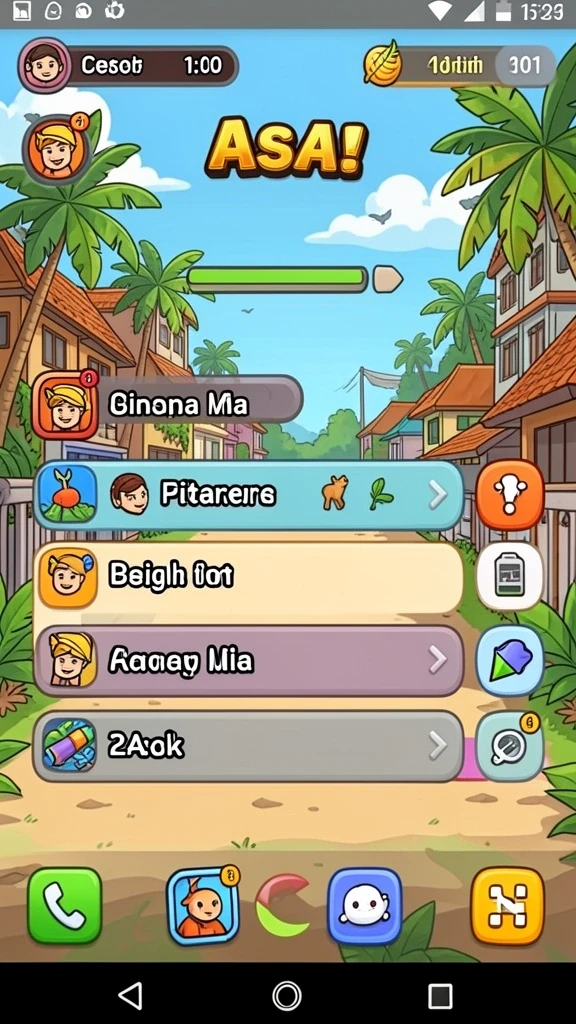Tap the orange exclamation alert button
The height and width of the screenshot is (1024, 576).
coord(509,494)
